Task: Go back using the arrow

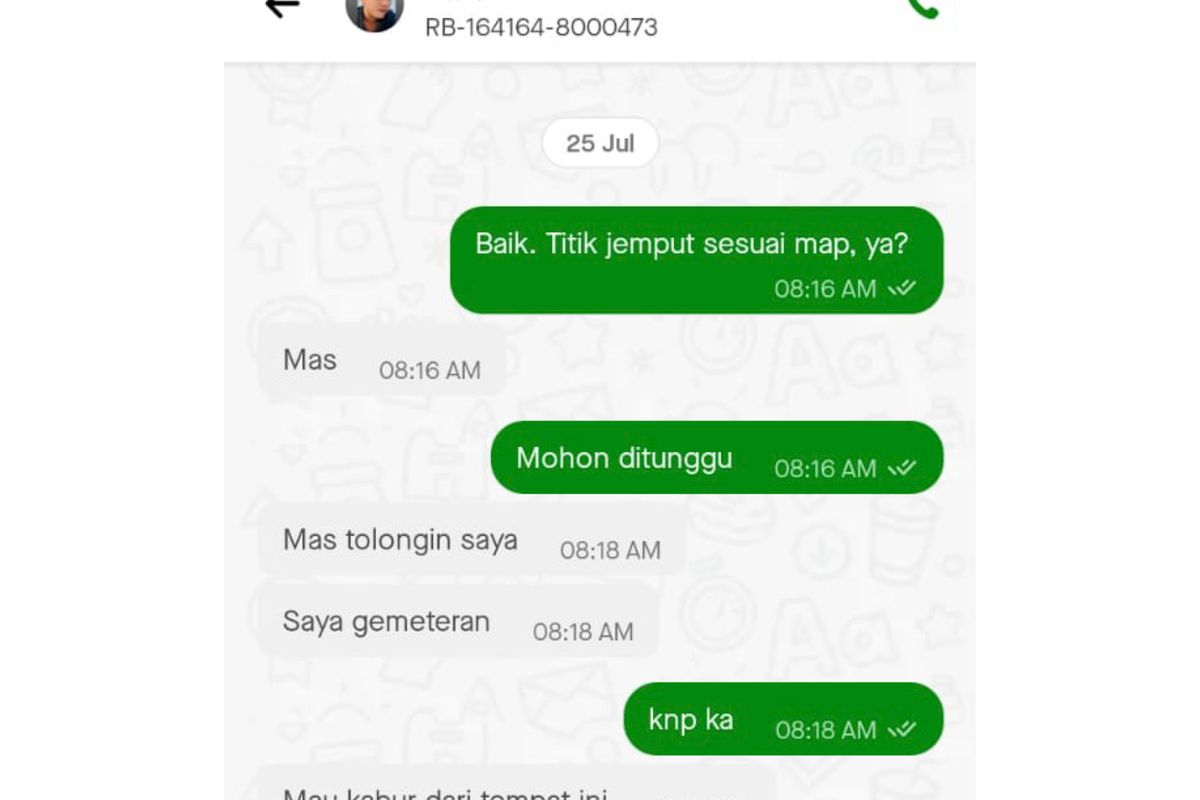Action: pos(282,7)
